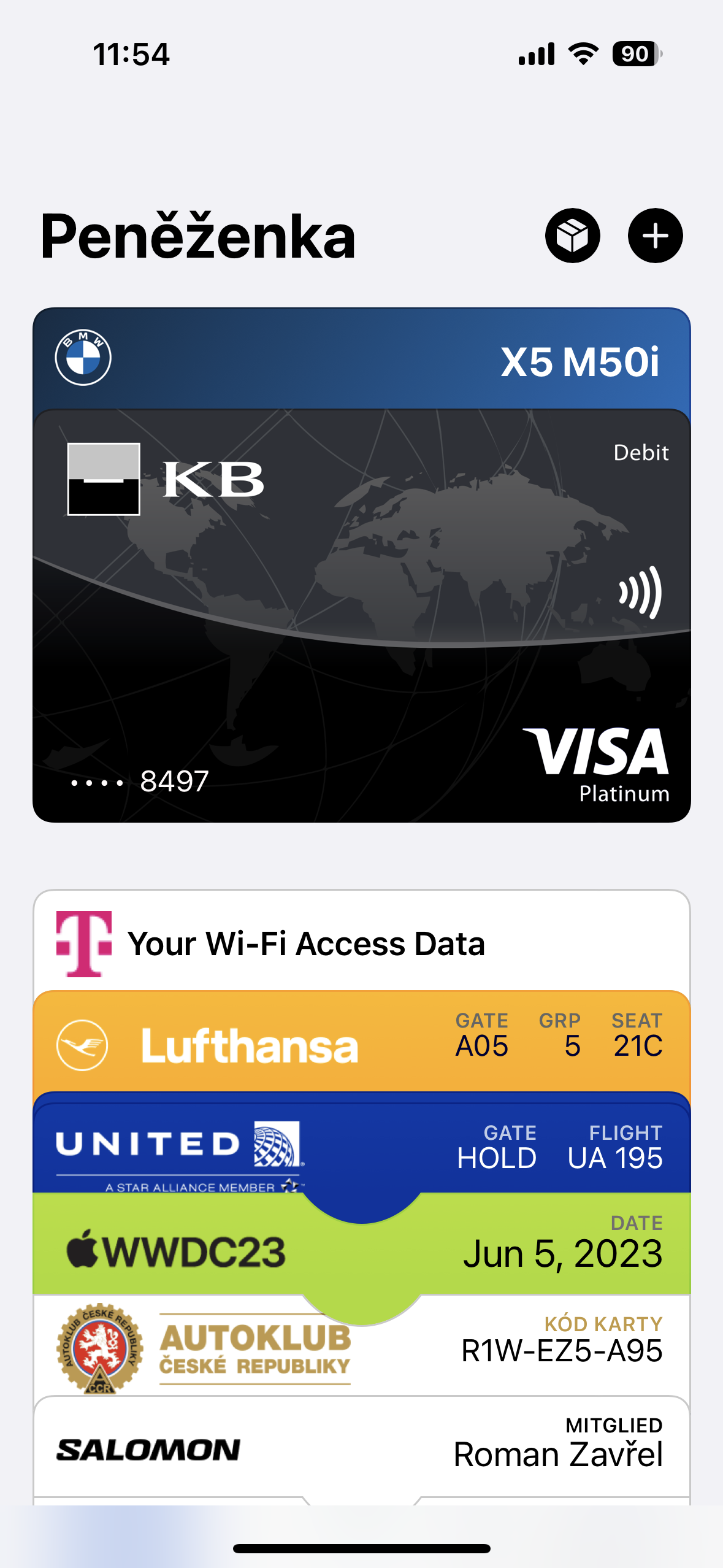The image size is (723, 1568).
Task: Open Your Wi-Fi Access Data pass
Action: [x=362, y=942]
